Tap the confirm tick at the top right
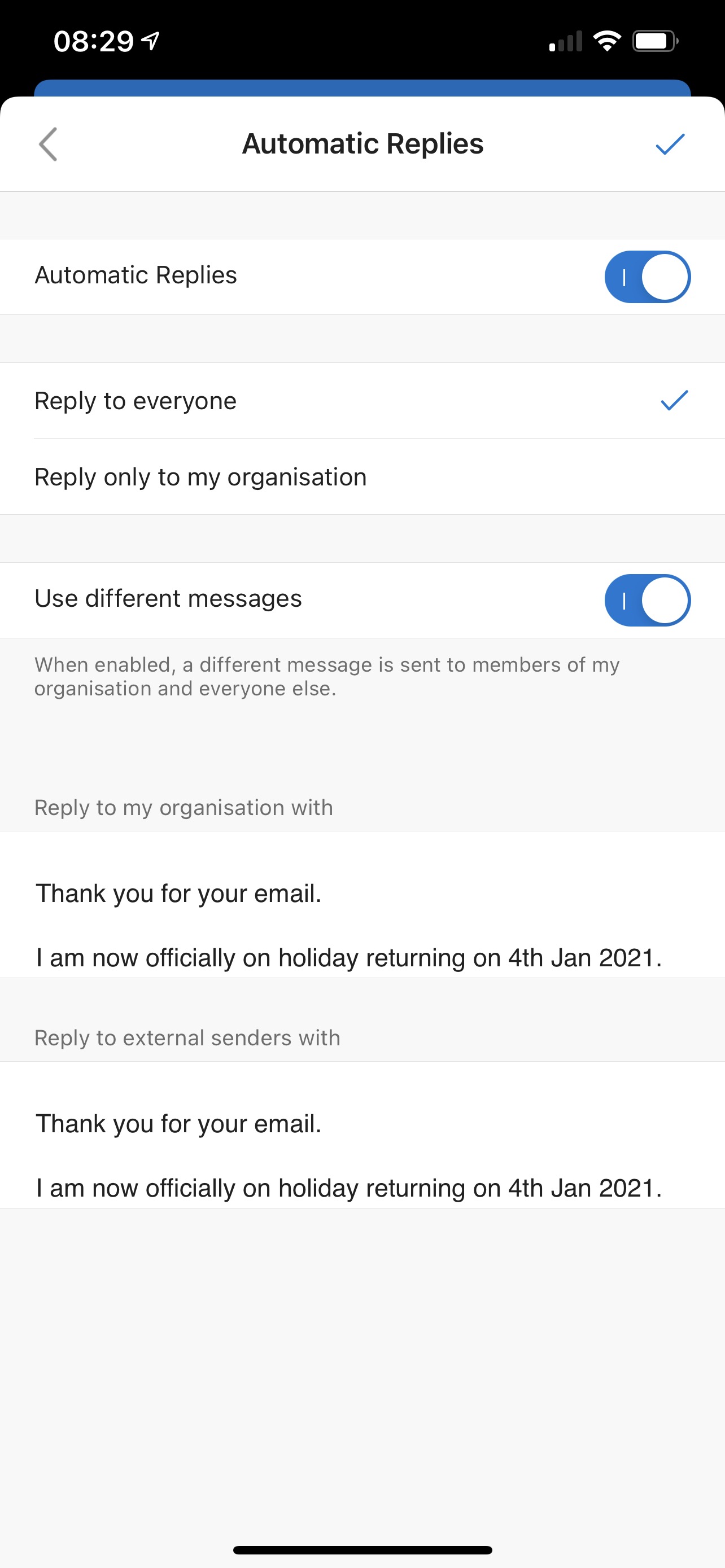Screen dimensions: 725x1568 pyautogui.click(x=670, y=144)
